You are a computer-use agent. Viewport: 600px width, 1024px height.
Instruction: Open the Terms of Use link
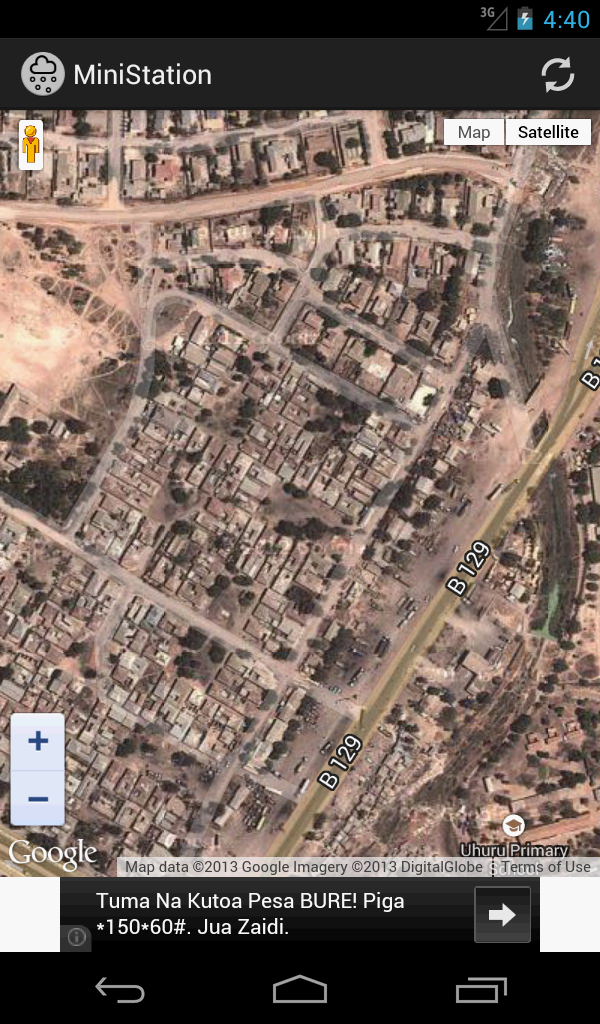[546, 867]
